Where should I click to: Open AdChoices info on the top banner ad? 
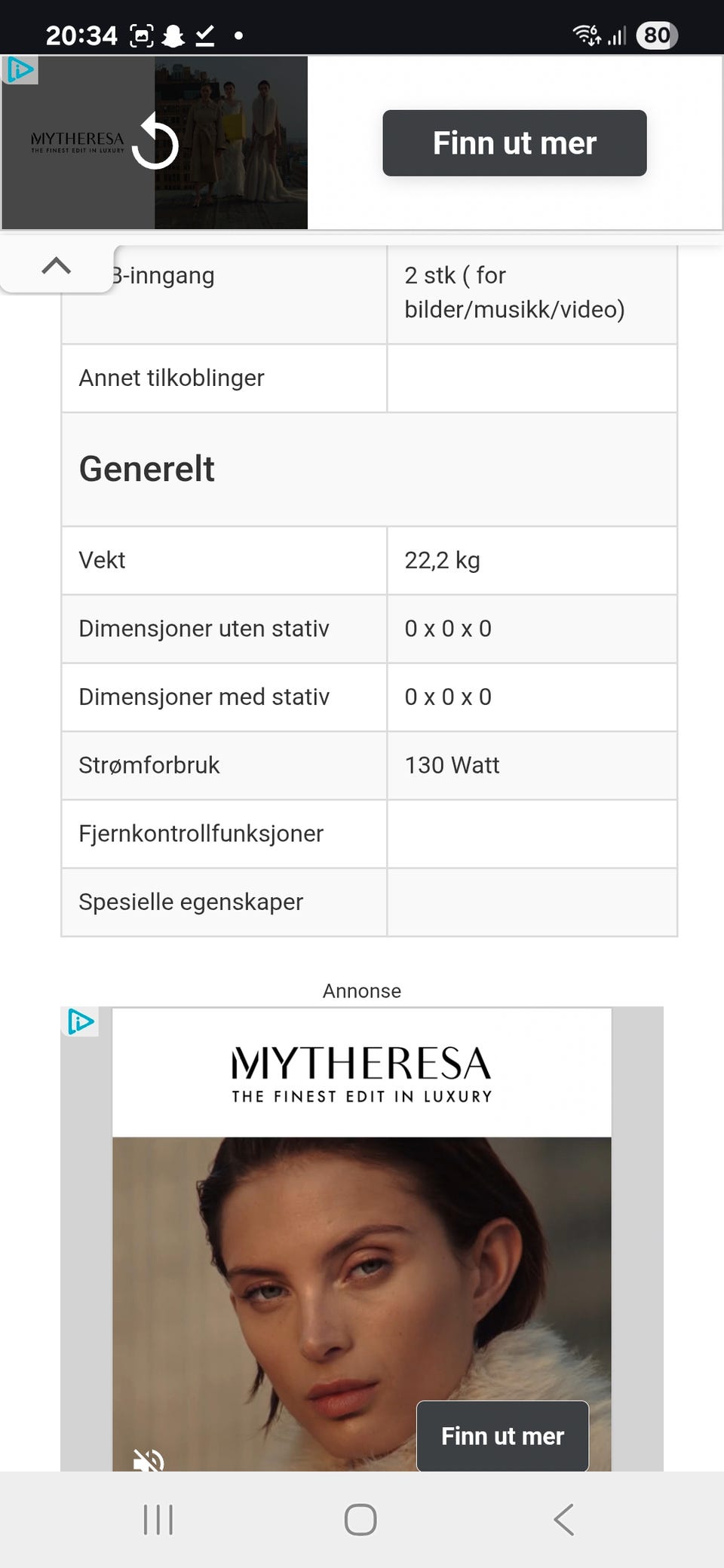tap(20, 72)
